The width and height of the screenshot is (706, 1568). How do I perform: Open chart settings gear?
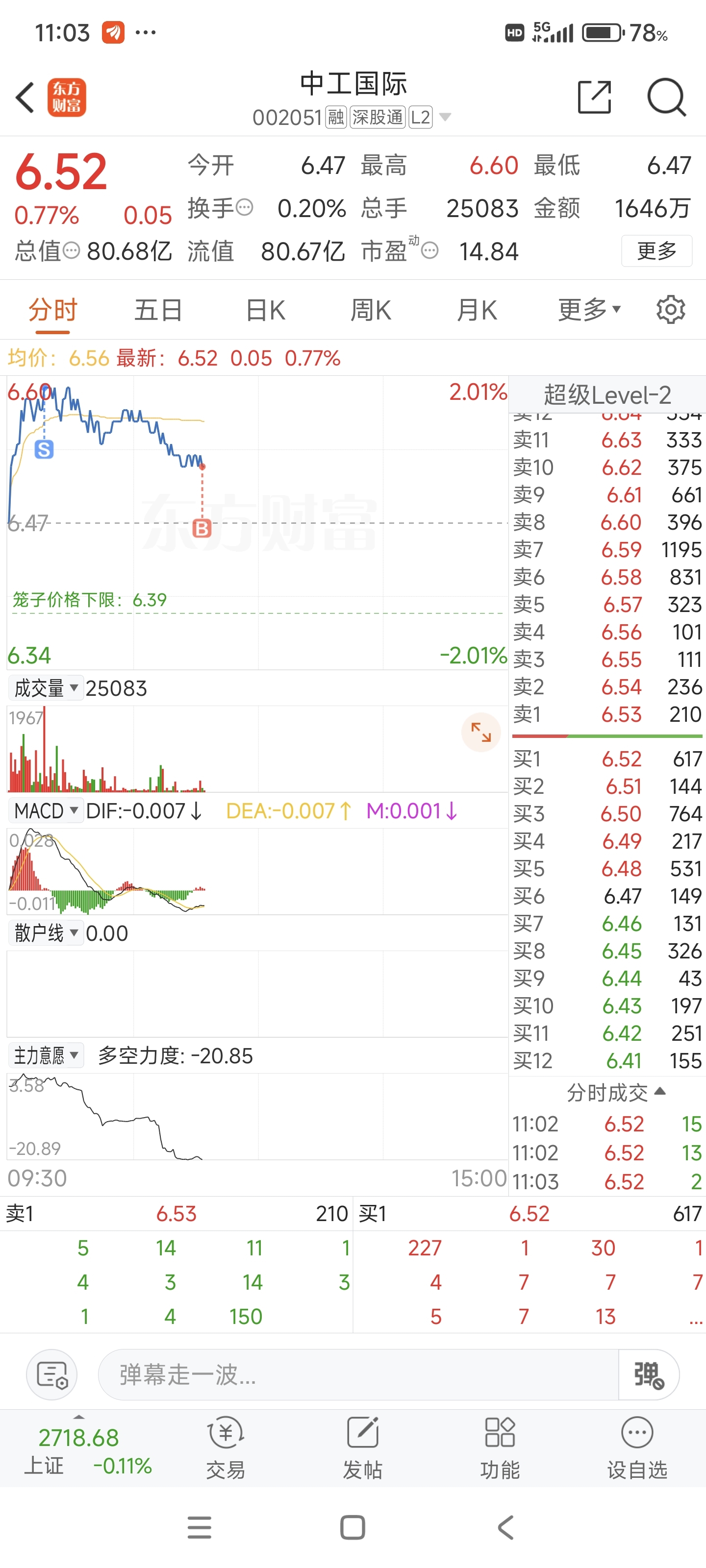coord(670,311)
